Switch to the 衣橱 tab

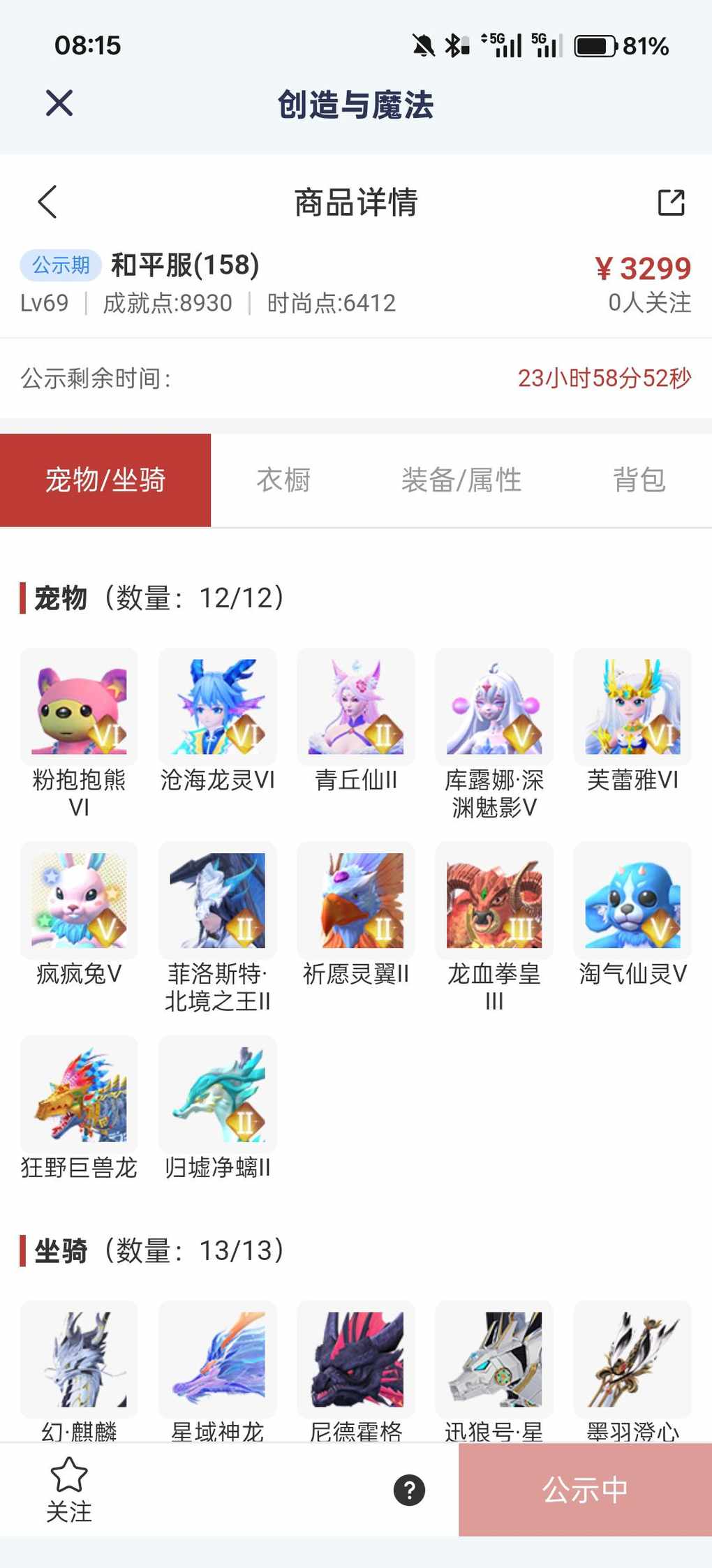(x=283, y=480)
